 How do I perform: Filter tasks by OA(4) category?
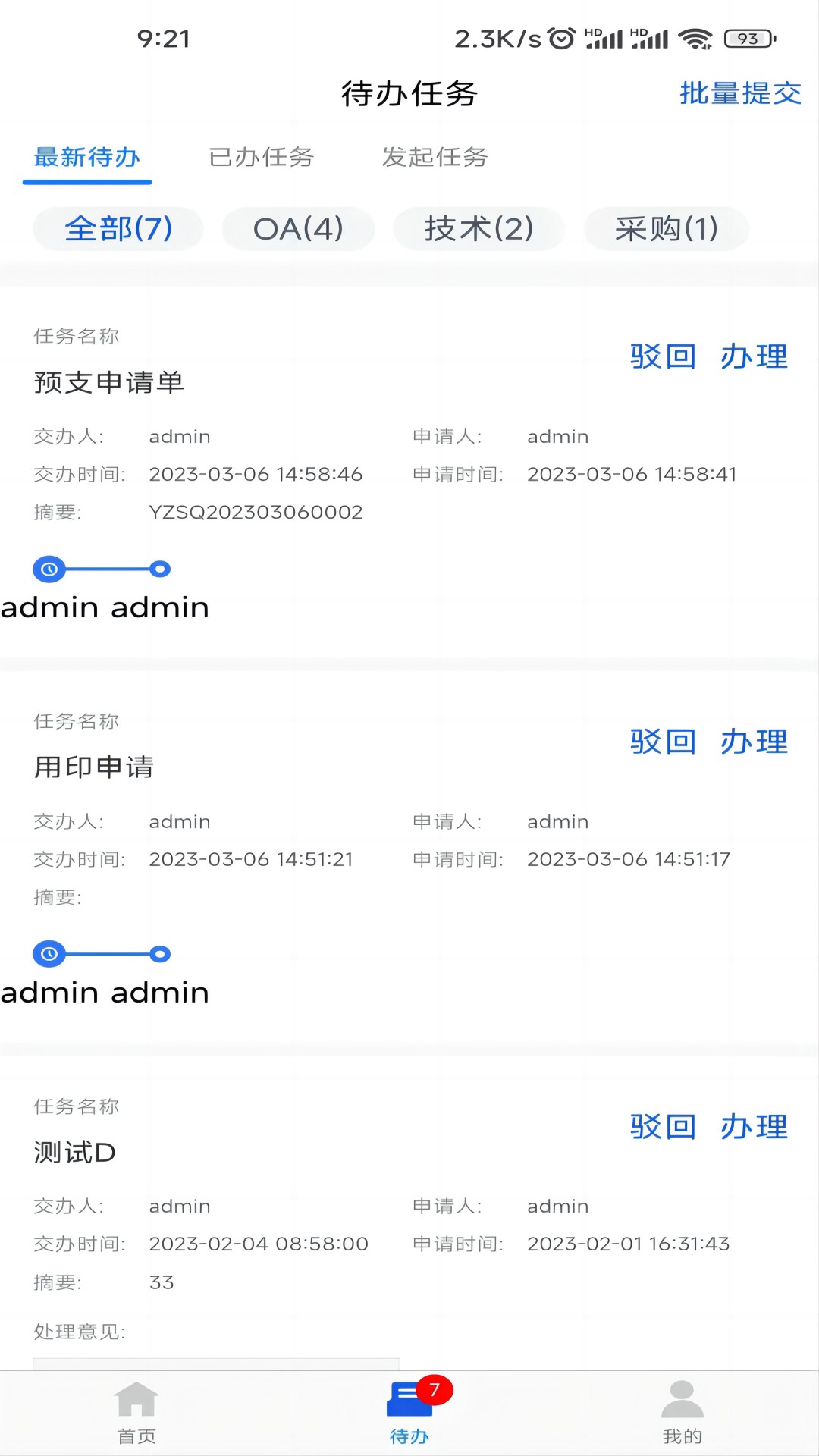pyautogui.click(x=298, y=228)
